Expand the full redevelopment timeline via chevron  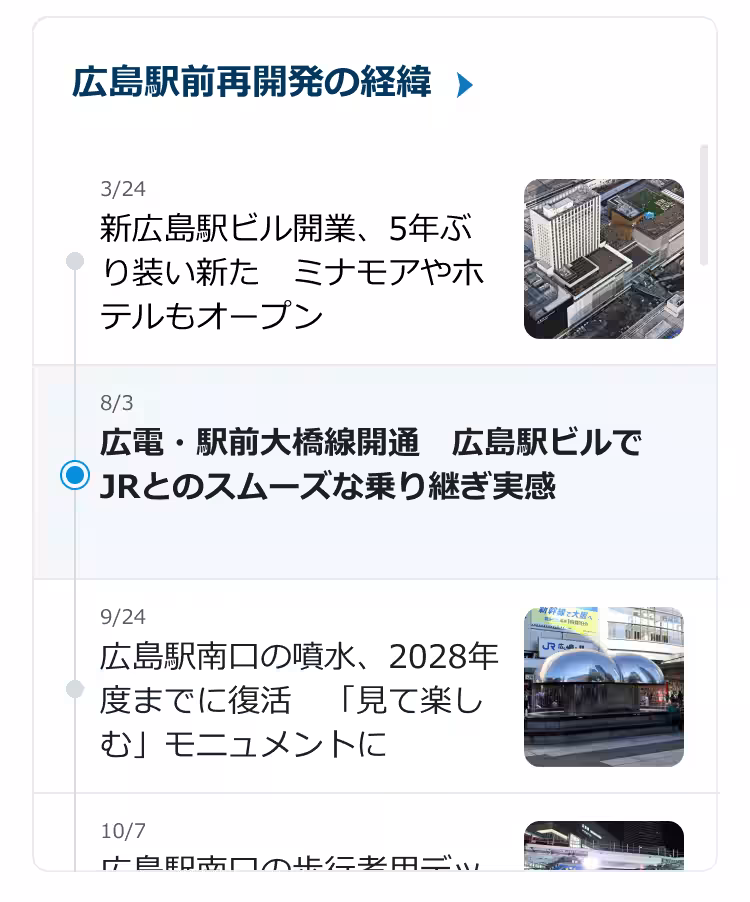(464, 86)
